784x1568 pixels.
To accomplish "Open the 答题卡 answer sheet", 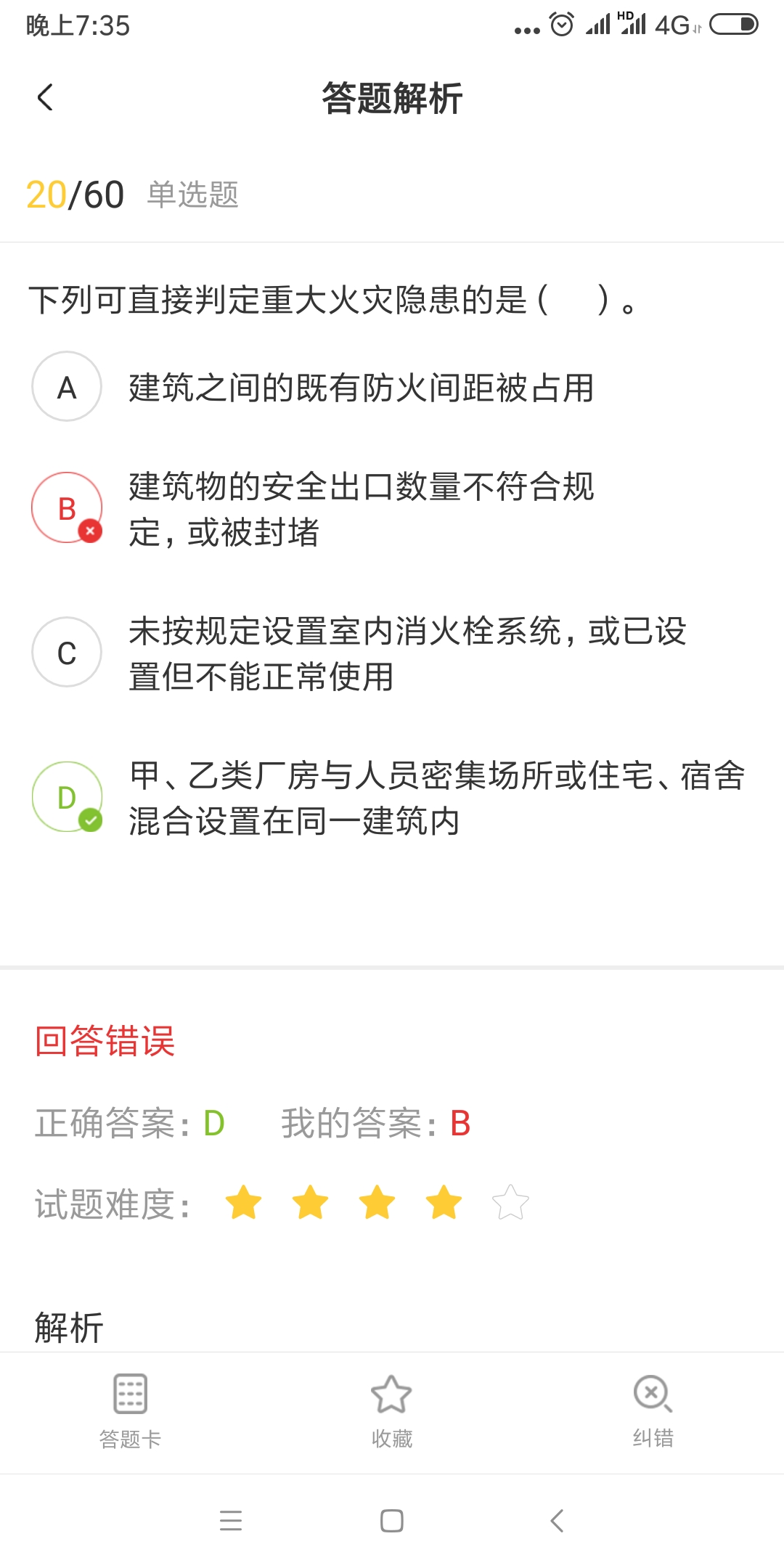I will [131, 1410].
